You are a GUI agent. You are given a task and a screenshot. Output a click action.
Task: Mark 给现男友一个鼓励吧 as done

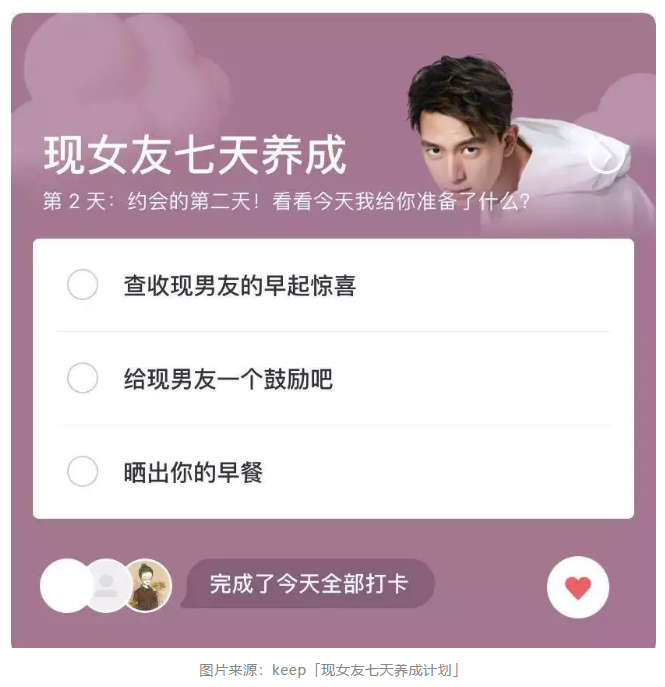[83, 379]
